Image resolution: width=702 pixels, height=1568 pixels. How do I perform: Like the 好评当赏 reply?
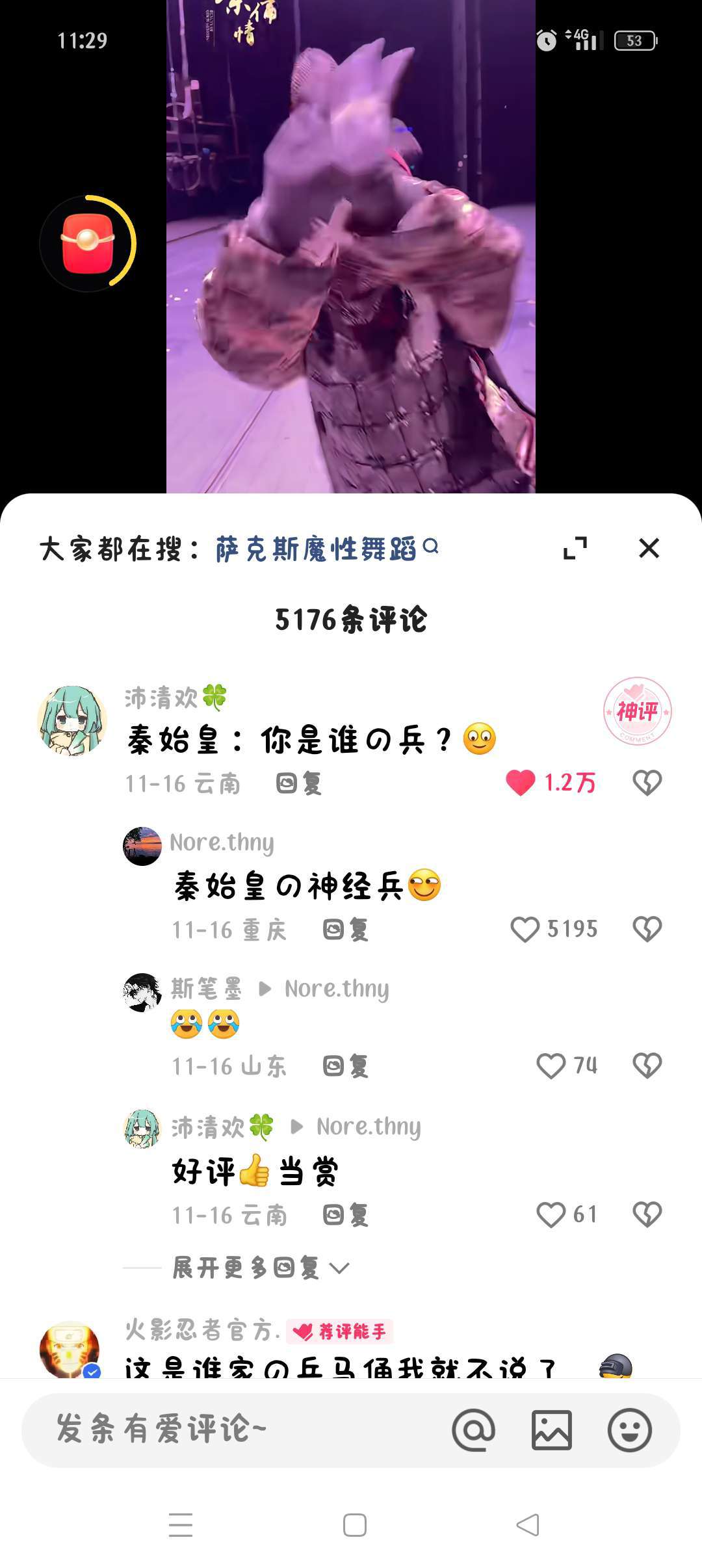(551, 1214)
